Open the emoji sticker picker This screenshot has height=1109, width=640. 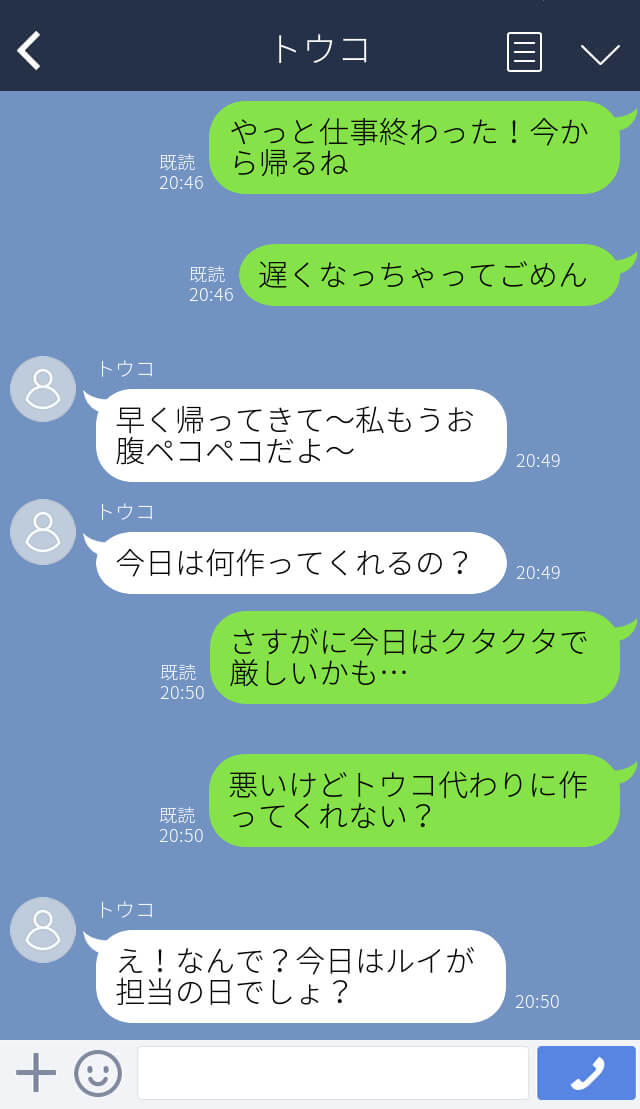(98, 1073)
